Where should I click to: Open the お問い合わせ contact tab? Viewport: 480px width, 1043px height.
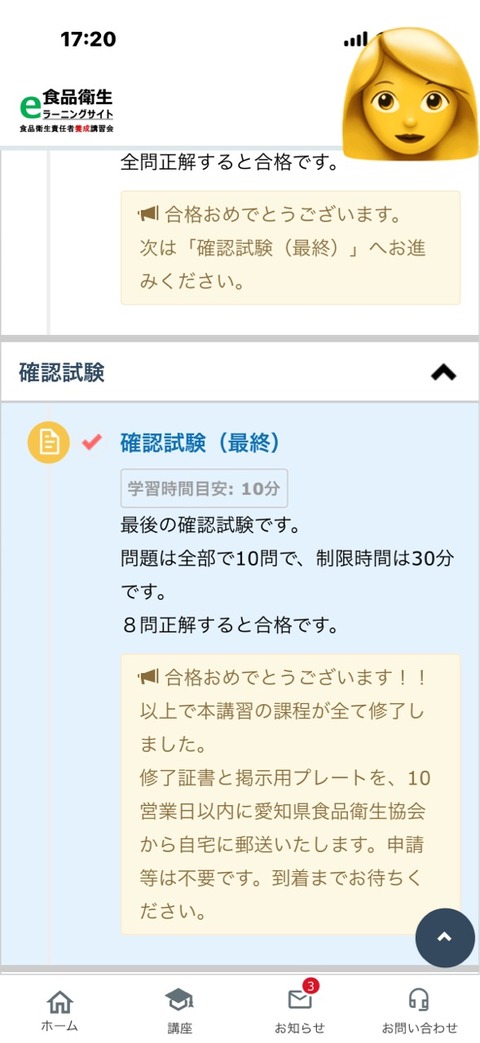(420, 1009)
